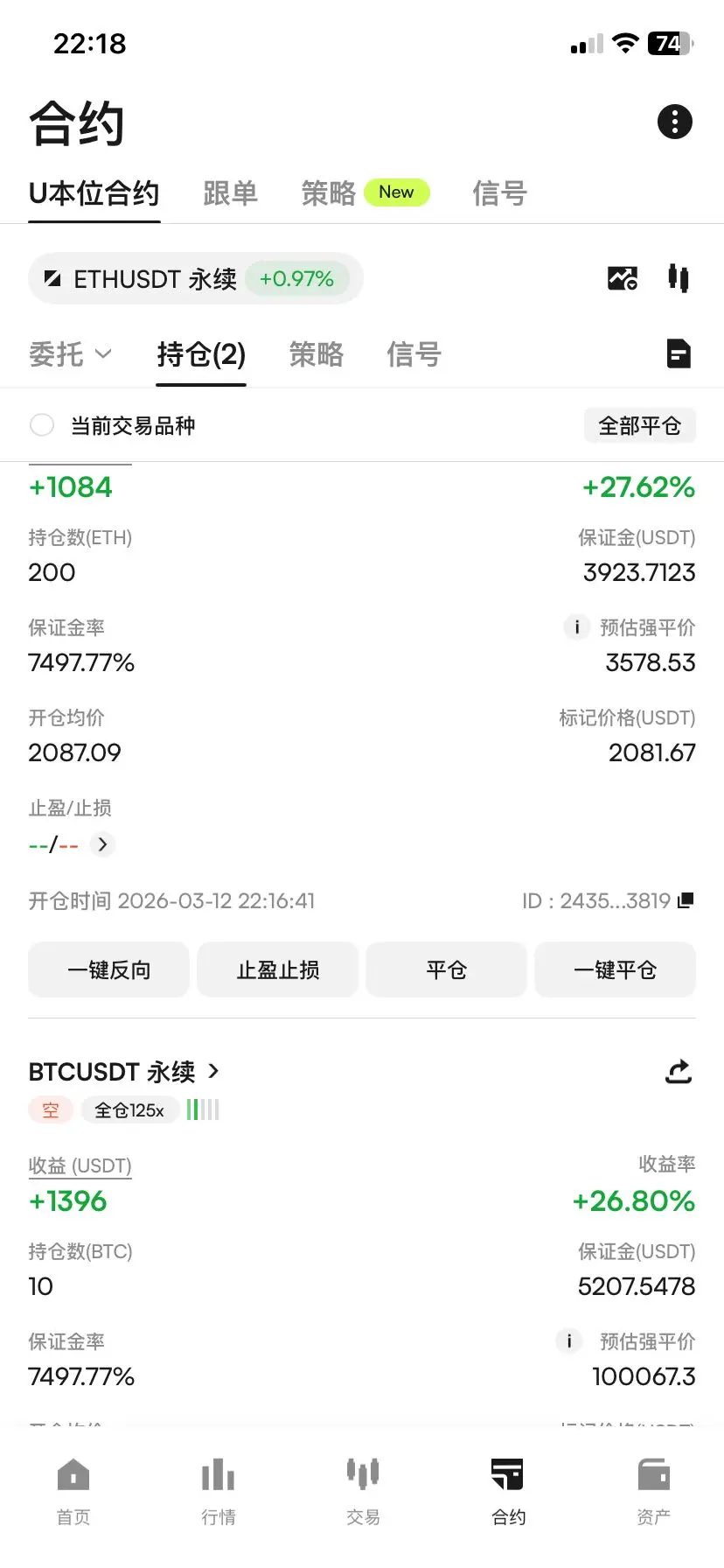Expand the 委托 dropdown

pos(70,354)
